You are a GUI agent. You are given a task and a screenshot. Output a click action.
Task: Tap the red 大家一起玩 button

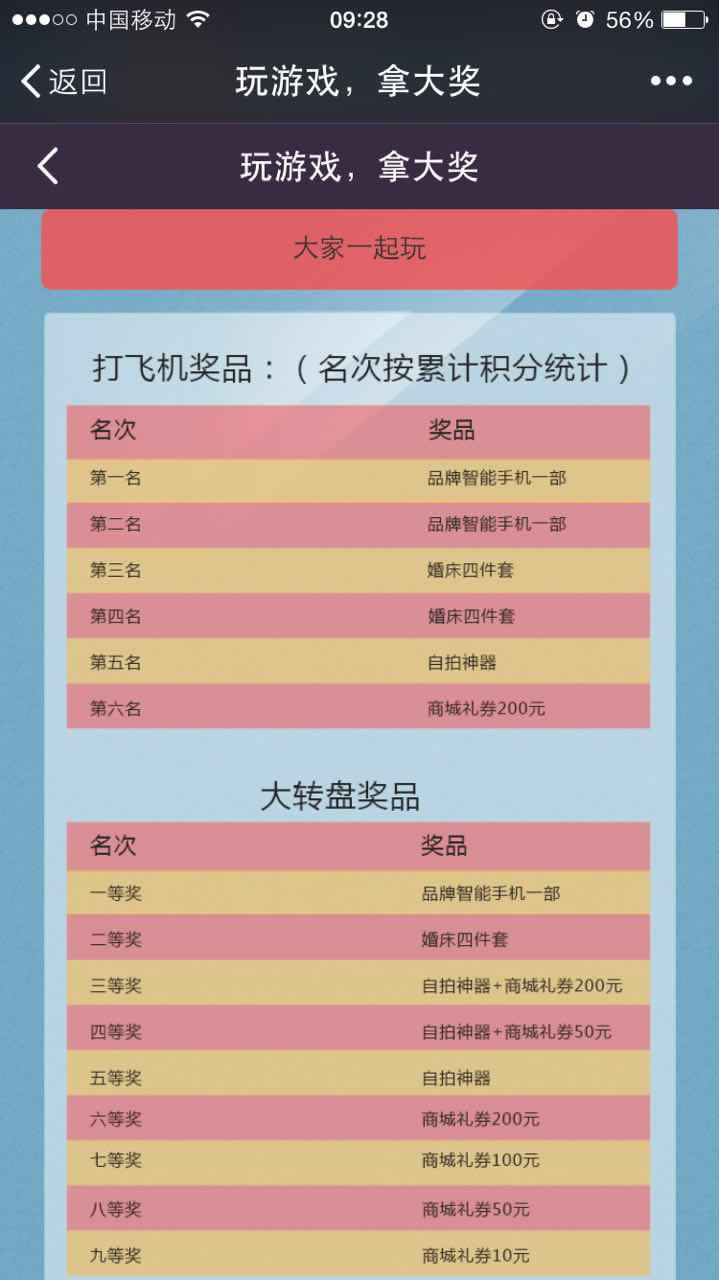click(x=359, y=249)
